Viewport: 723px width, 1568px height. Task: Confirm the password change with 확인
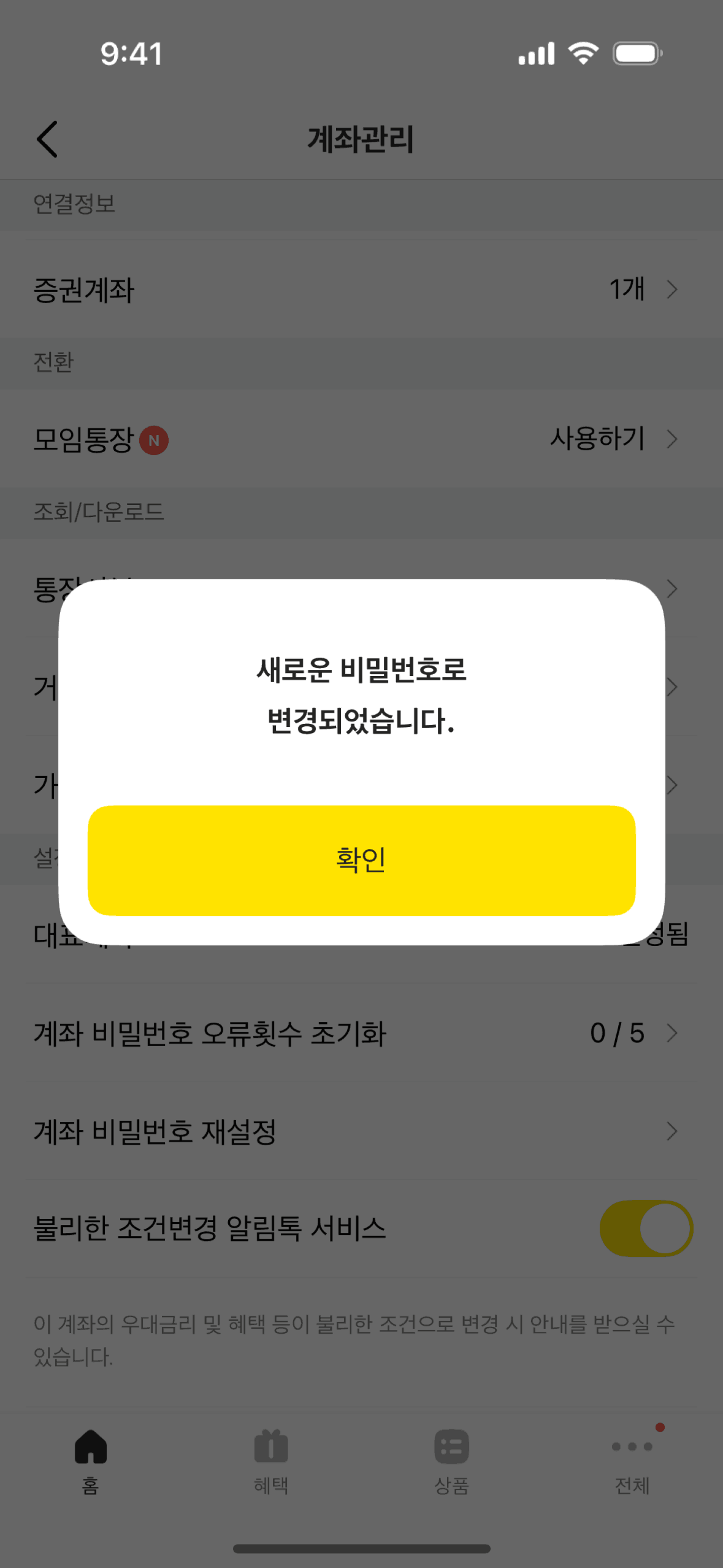[361, 860]
